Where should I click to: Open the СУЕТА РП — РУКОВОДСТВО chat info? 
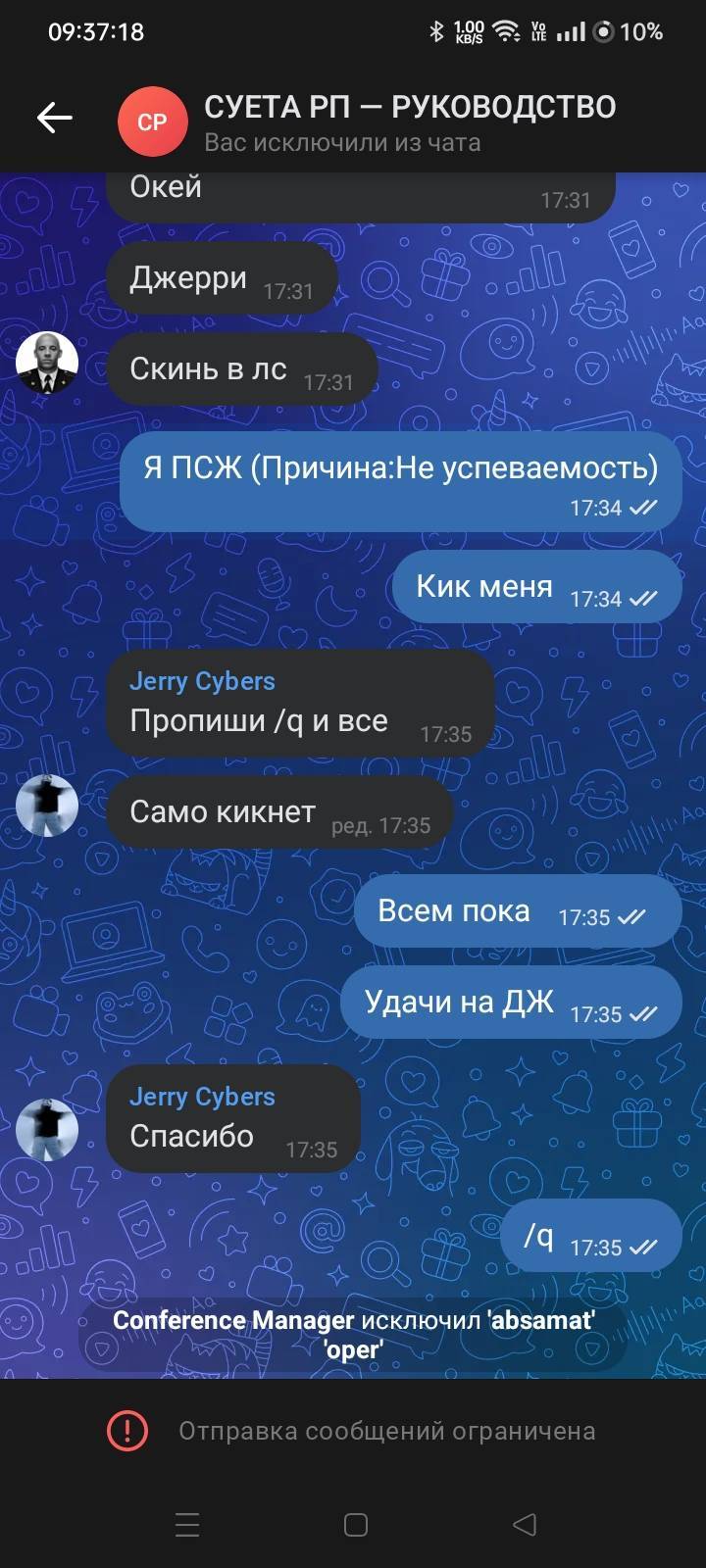point(409,121)
